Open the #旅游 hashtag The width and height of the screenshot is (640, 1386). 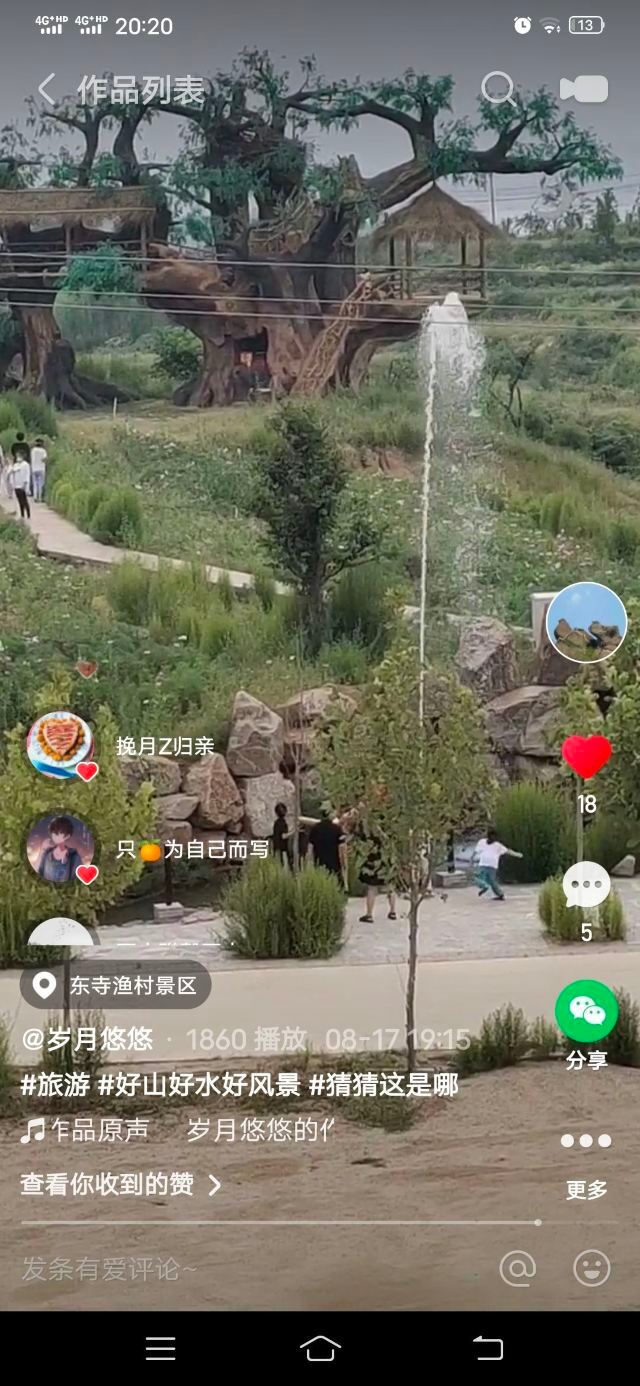pos(55,1085)
